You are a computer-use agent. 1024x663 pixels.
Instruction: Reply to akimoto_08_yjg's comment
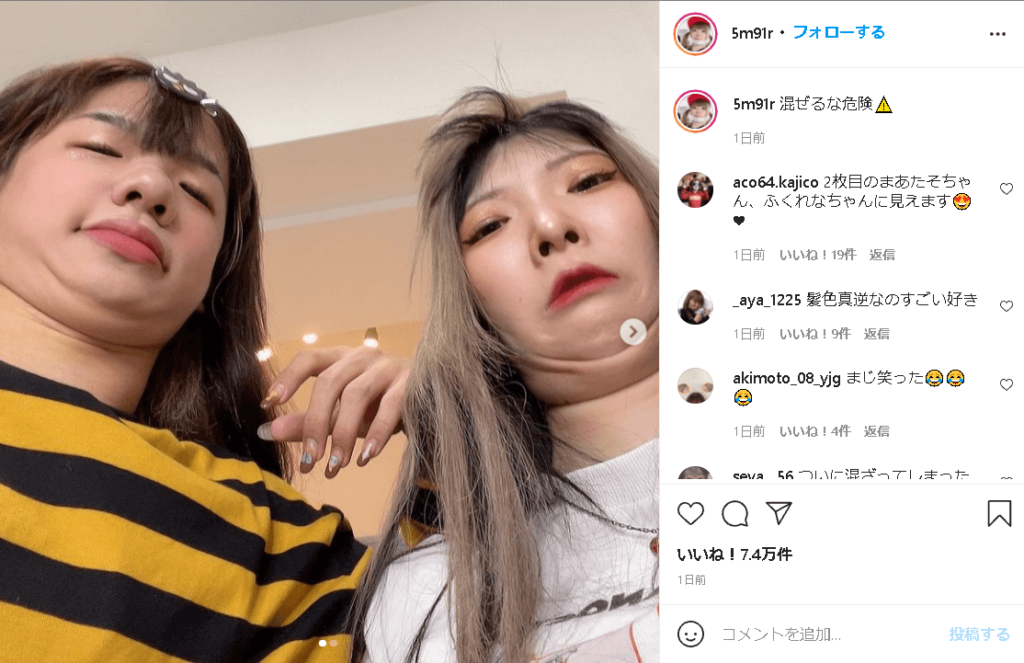(x=877, y=432)
